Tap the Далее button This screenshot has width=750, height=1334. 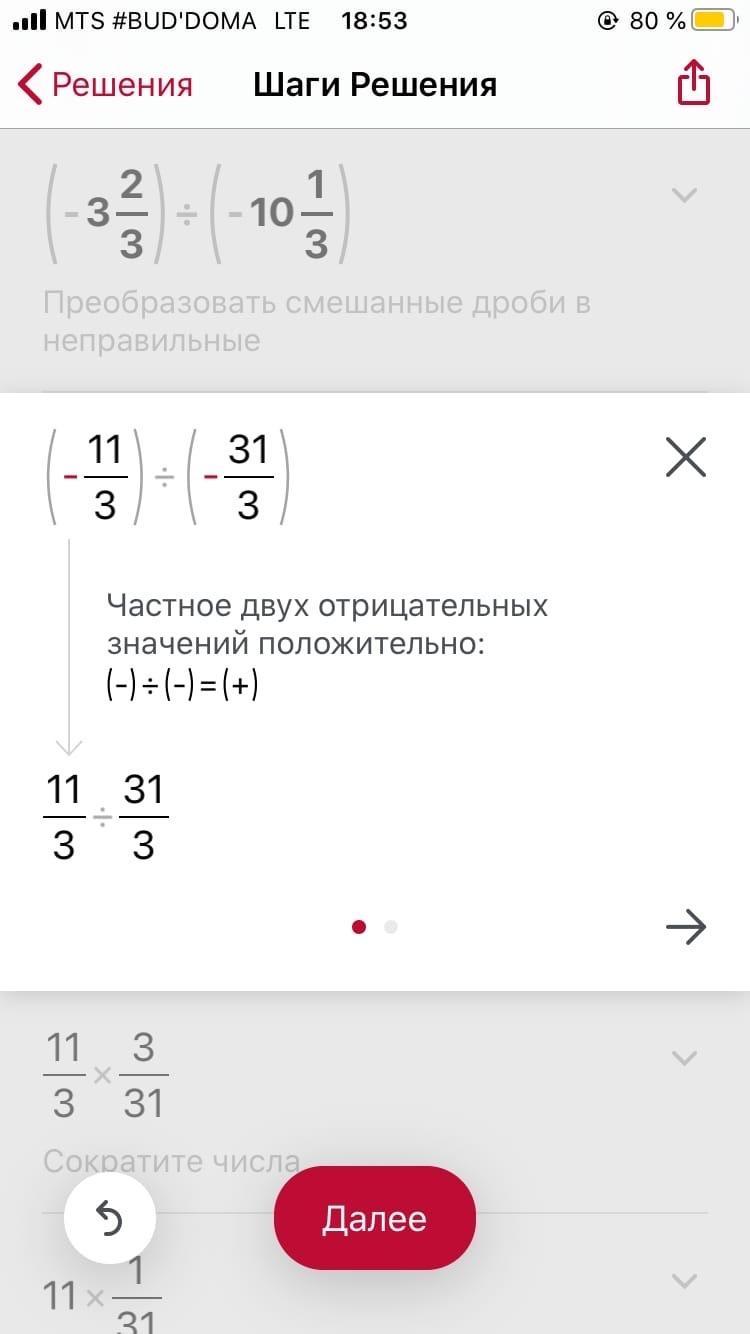point(374,1218)
